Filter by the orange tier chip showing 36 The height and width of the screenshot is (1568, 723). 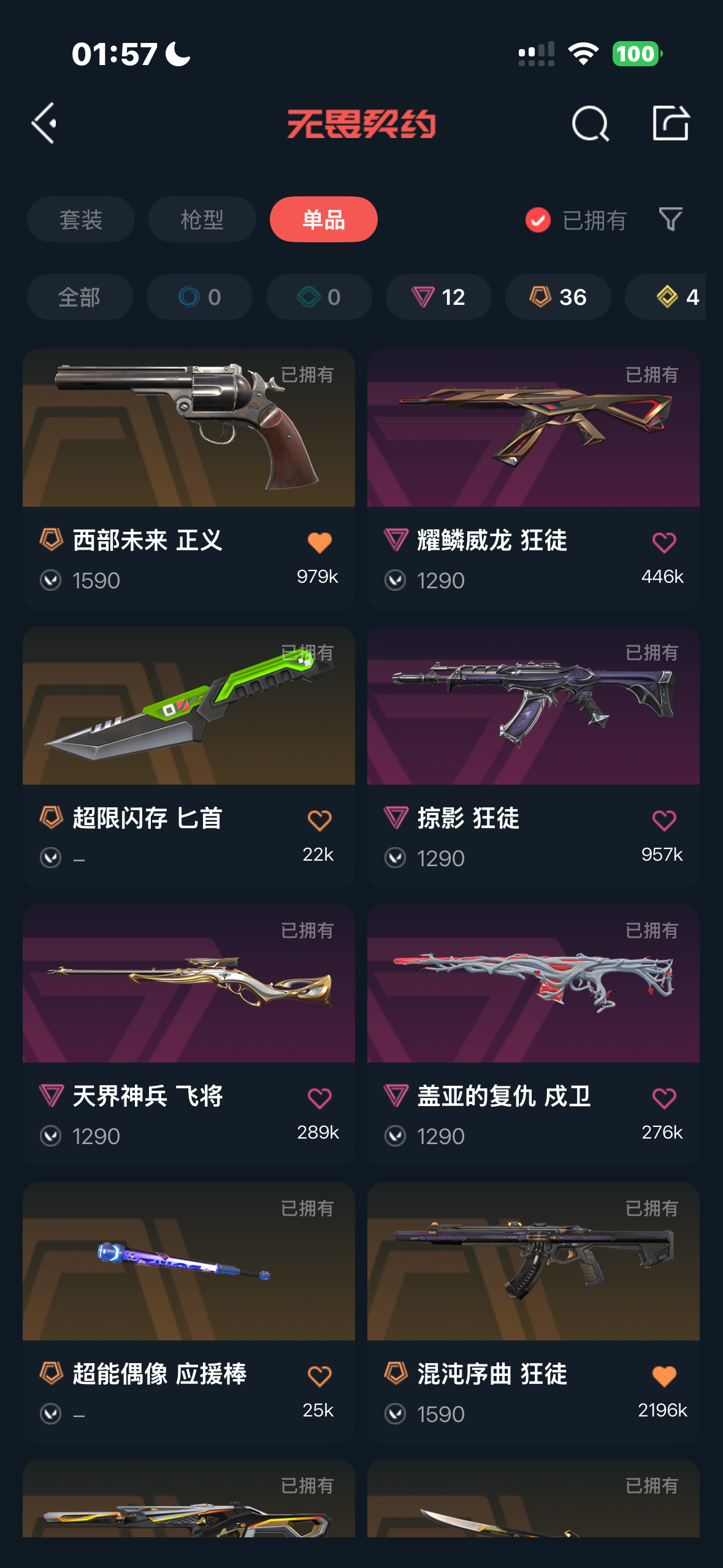pos(558,297)
